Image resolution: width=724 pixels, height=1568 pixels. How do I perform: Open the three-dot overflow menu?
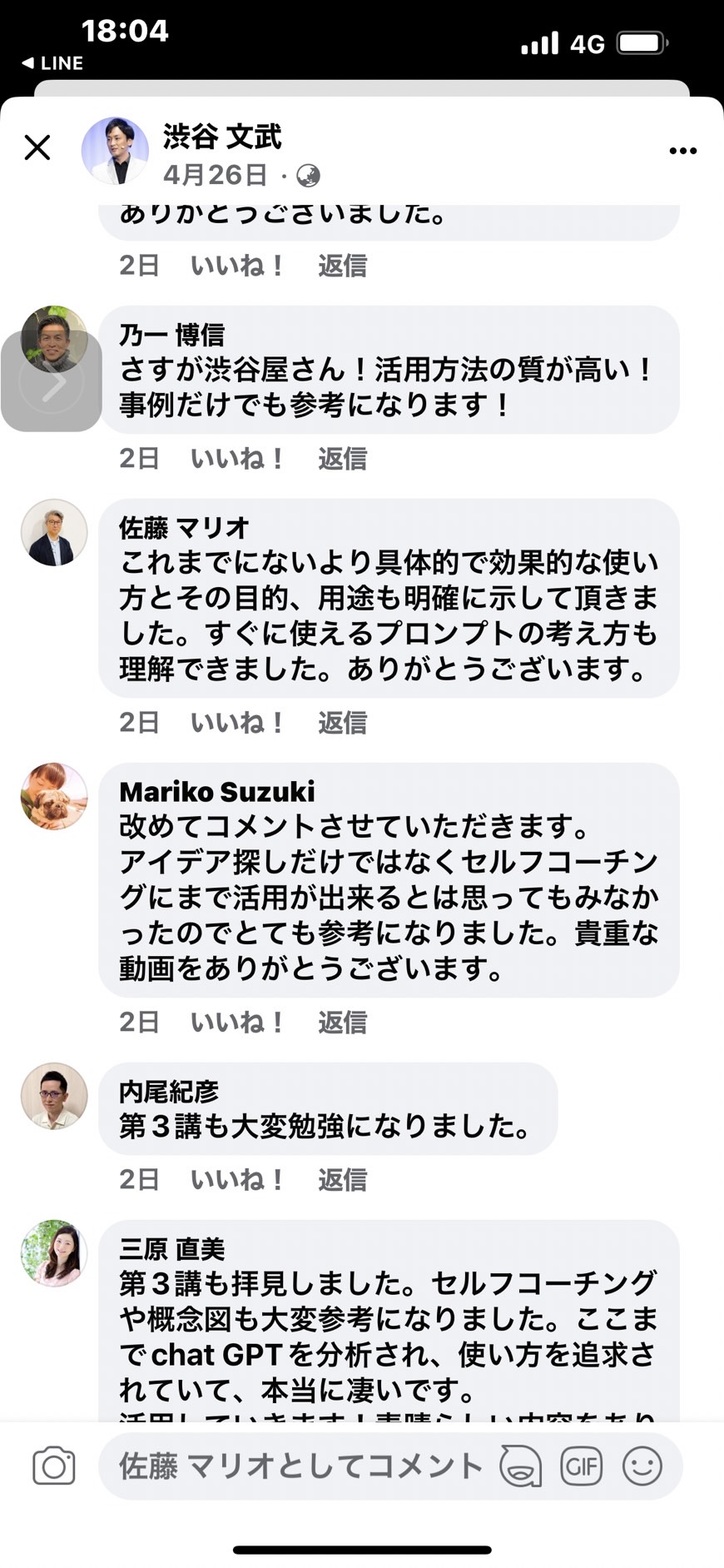click(682, 151)
